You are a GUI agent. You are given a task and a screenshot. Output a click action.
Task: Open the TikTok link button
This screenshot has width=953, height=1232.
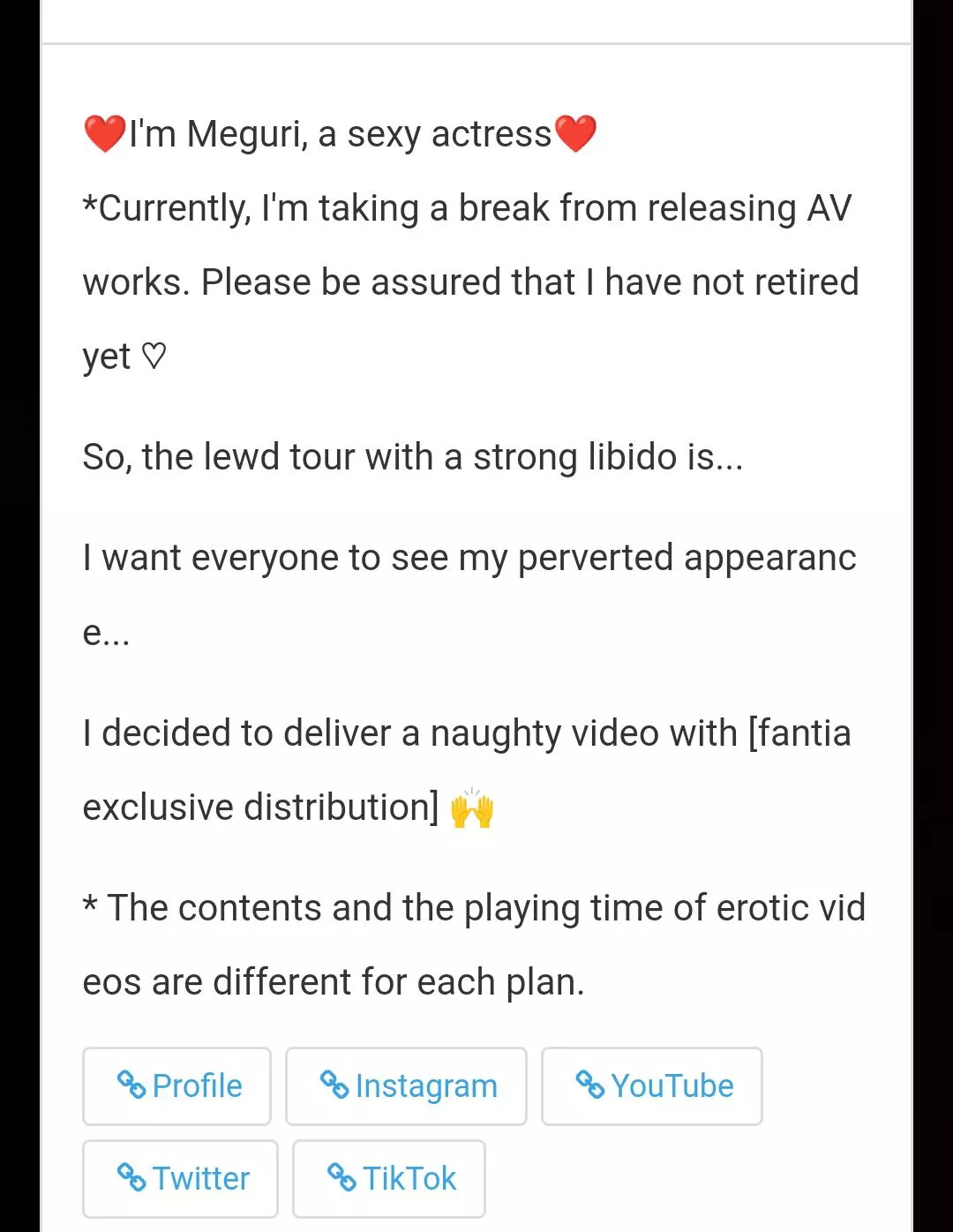tap(388, 1178)
